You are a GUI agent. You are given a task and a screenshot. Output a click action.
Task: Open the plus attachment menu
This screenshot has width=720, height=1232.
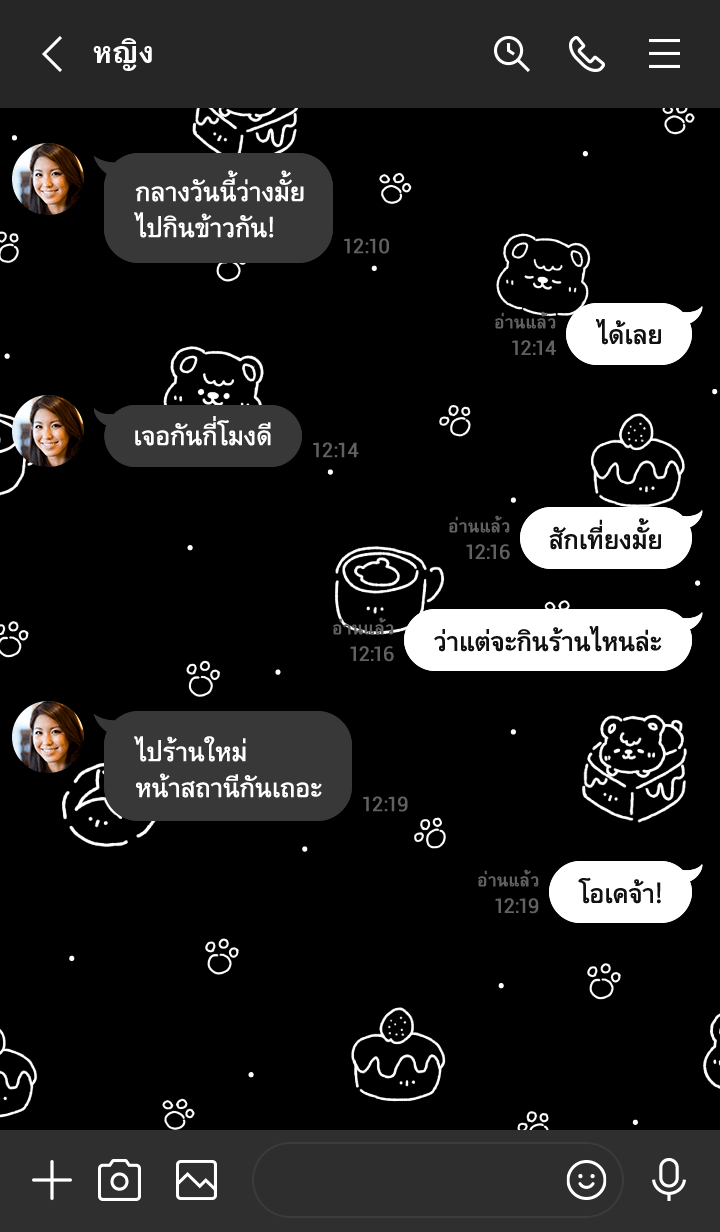tap(52, 1181)
